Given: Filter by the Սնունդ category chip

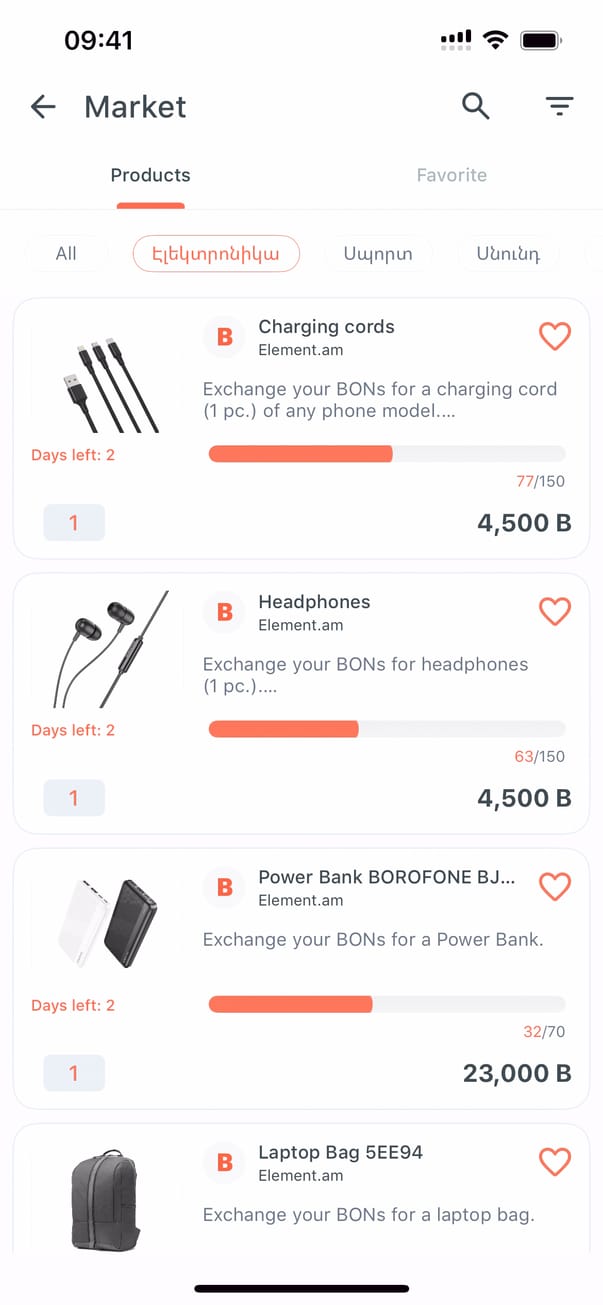Looking at the screenshot, I should tap(507, 254).
